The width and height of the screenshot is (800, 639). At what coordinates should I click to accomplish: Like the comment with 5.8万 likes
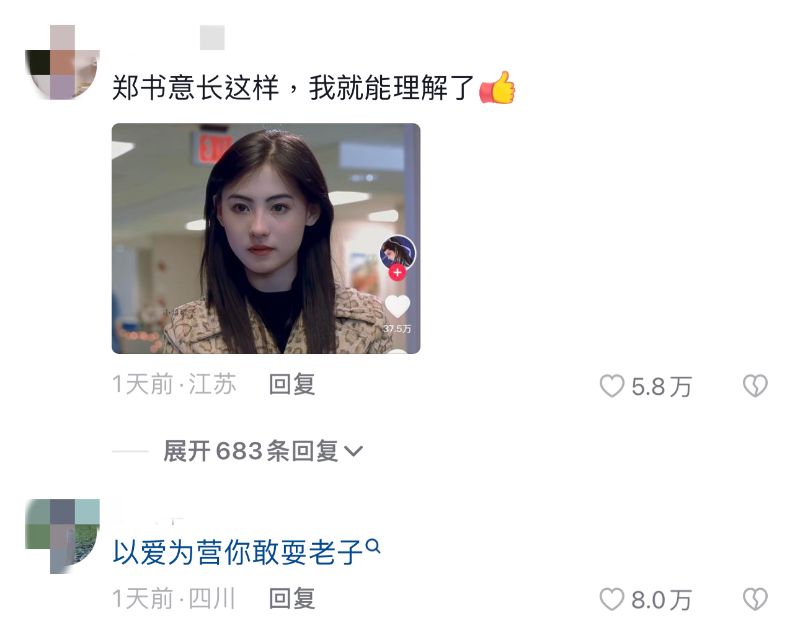[612, 387]
